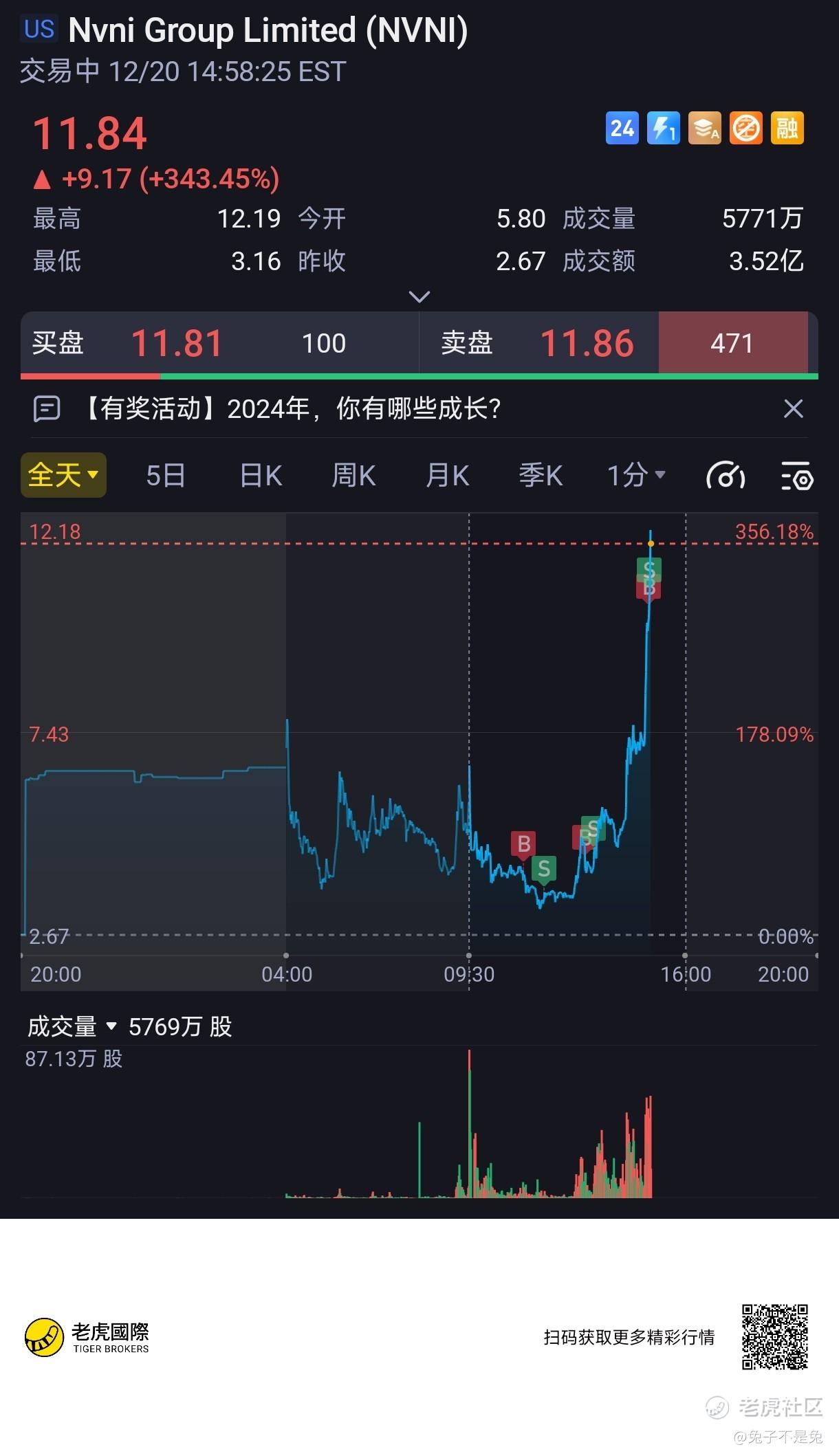Open the 全天 session dropdown
839x1456 pixels.
coord(63,475)
